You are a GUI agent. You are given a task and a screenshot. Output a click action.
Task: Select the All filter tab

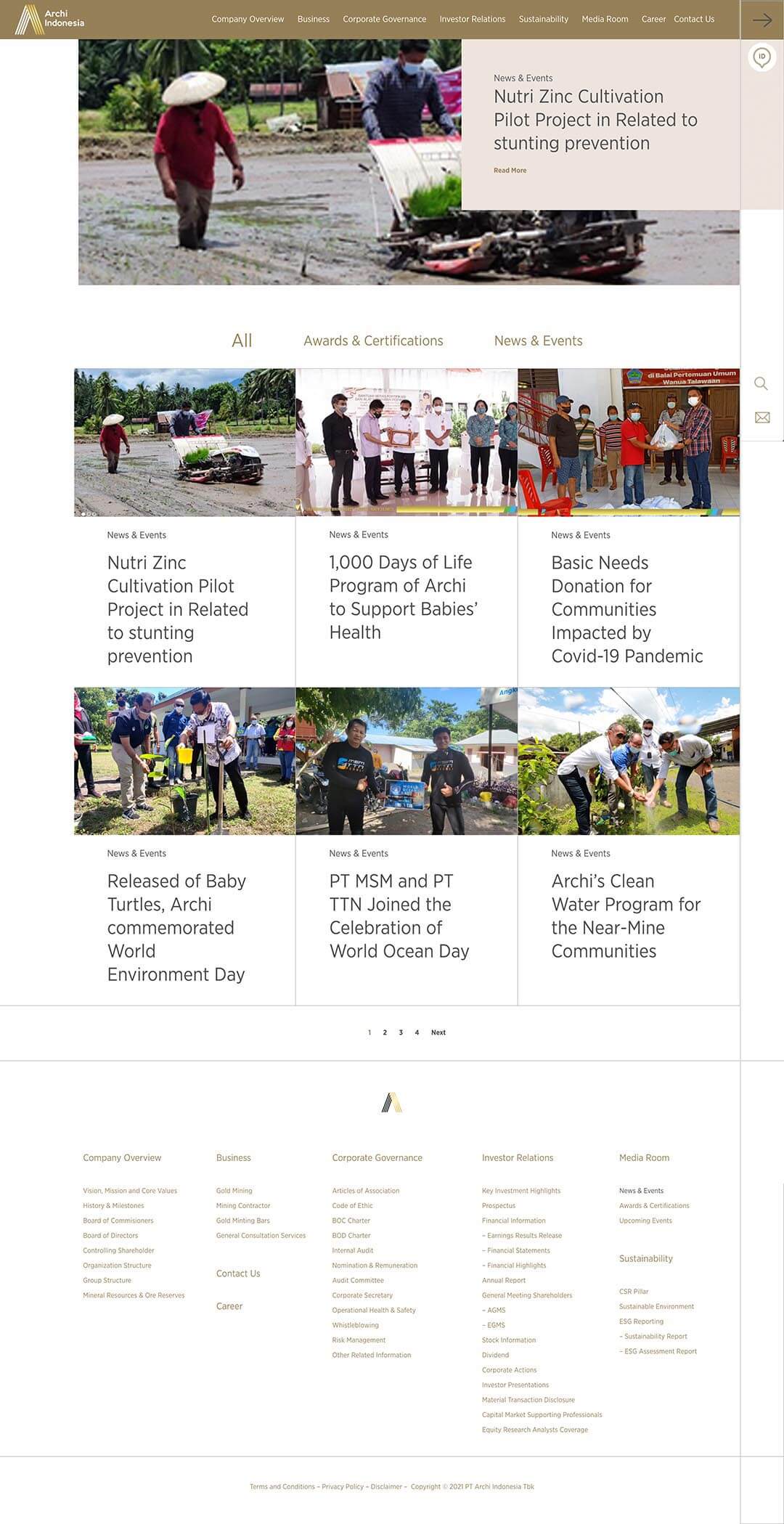click(242, 341)
